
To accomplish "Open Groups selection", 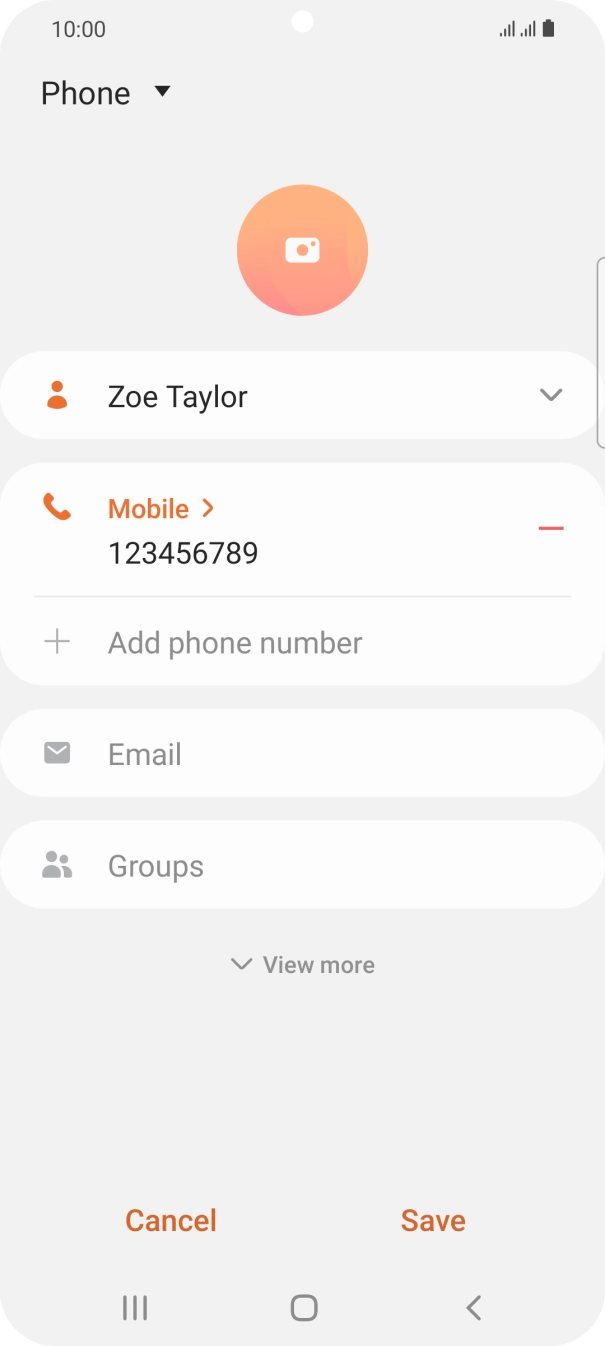I will click(x=300, y=866).
